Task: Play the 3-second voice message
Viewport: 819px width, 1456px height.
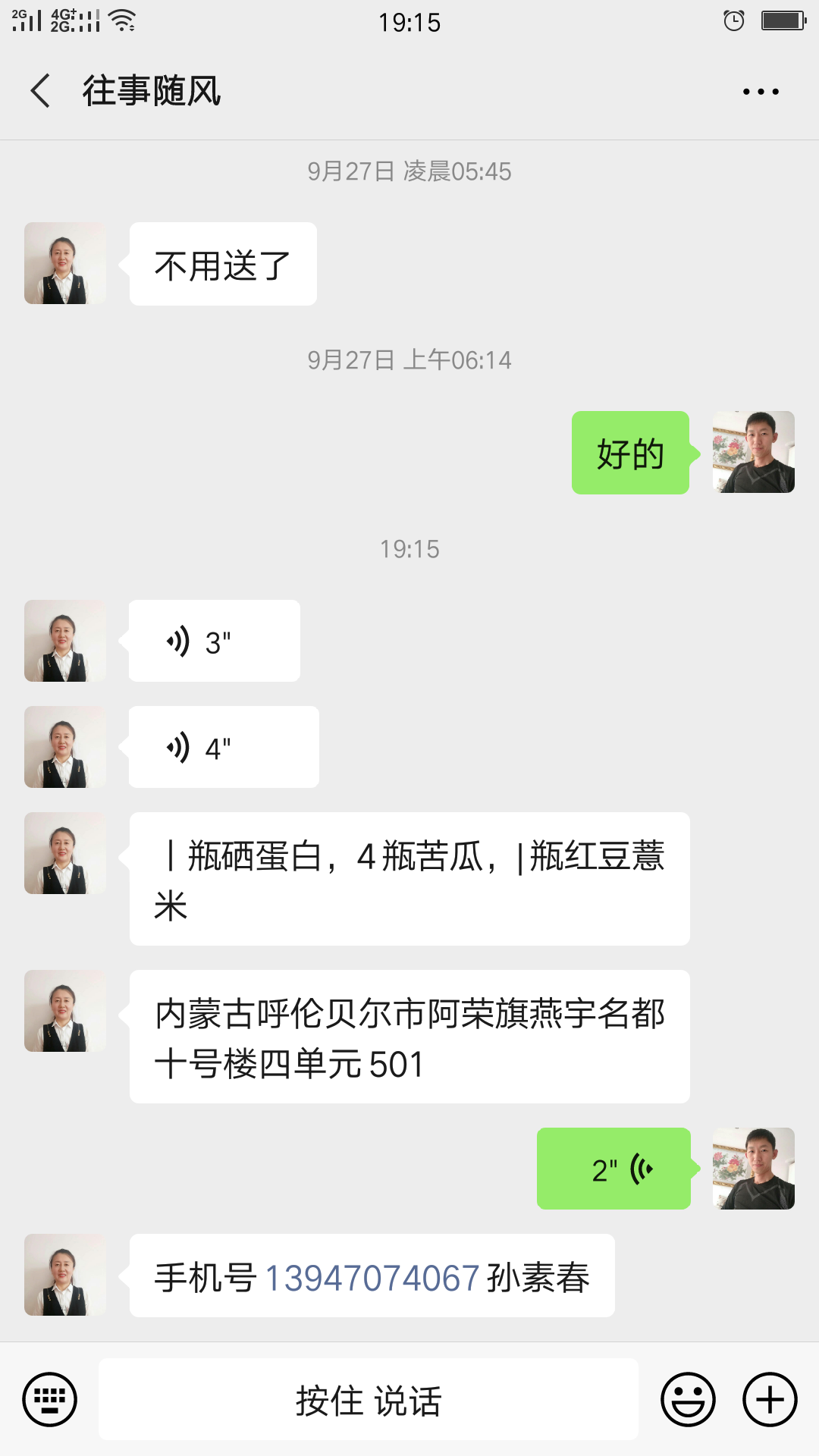Action: (215, 641)
